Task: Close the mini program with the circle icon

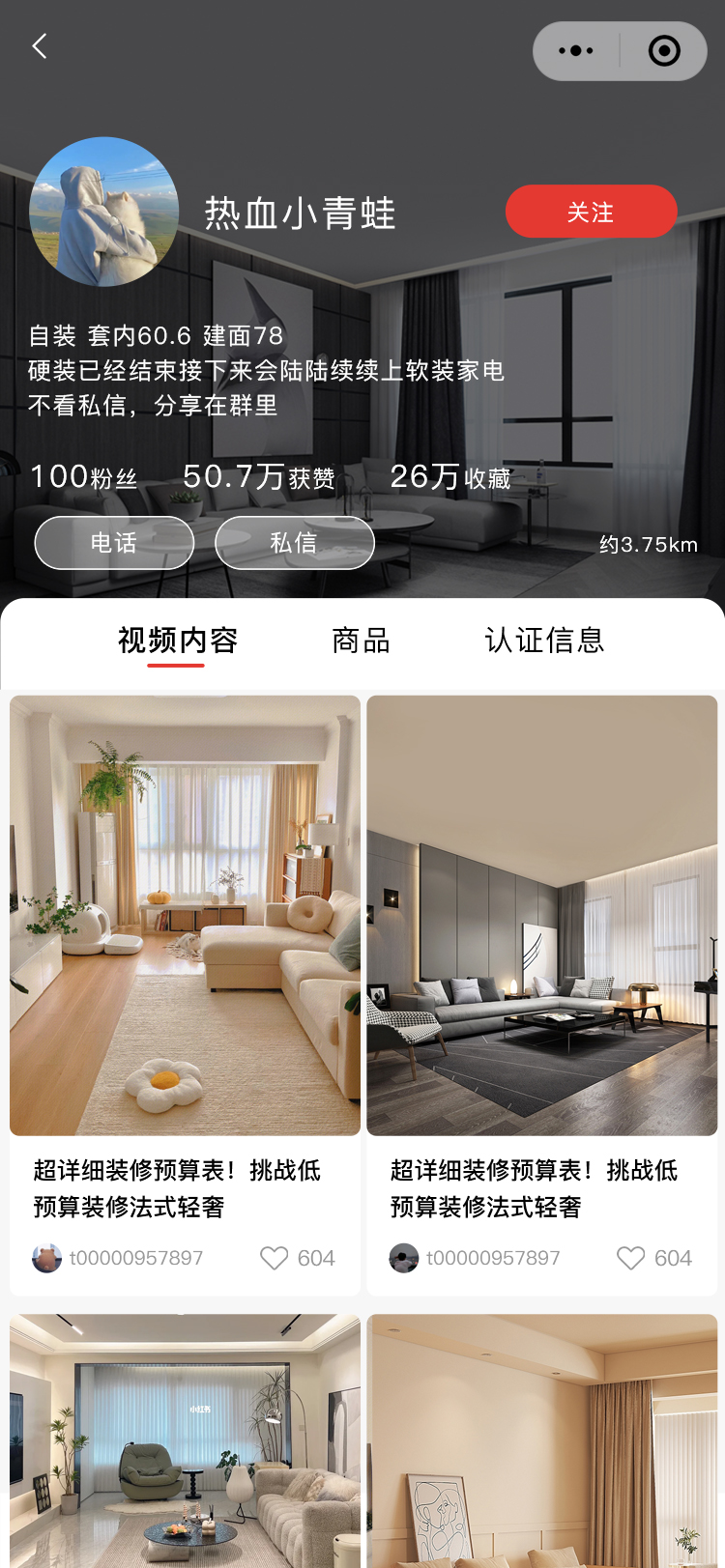Action: pyautogui.click(x=664, y=51)
